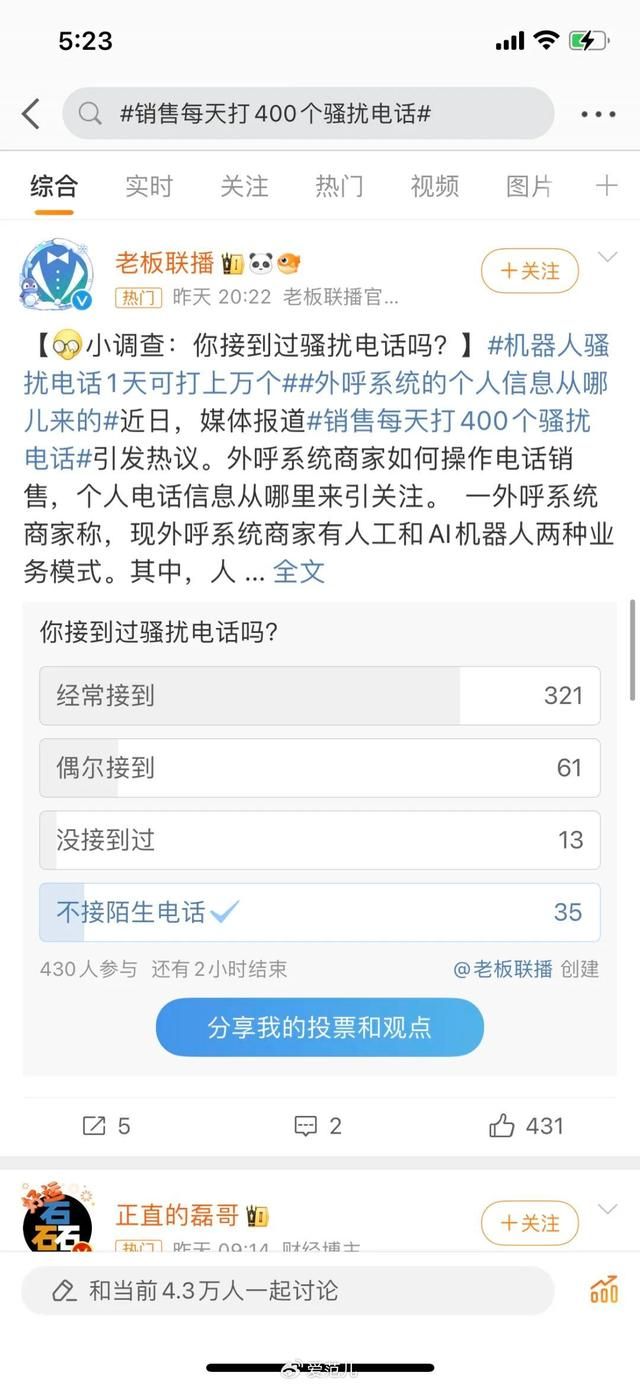Image resolution: width=640 pixels, height=1385 pixels.
Task: Go back with the top-left arrow
Action: pos(31,114)
